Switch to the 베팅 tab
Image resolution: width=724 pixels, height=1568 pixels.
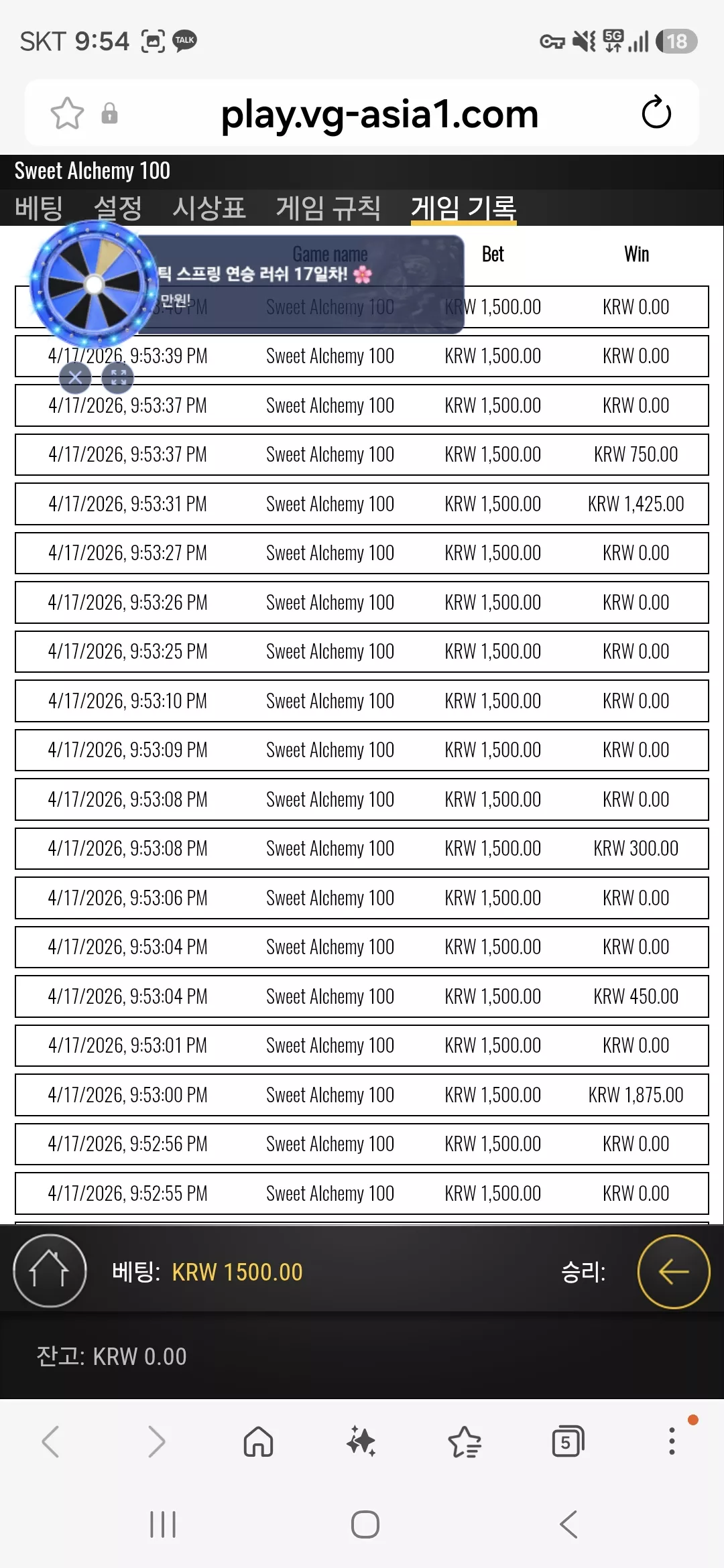(x=39, y=208)
